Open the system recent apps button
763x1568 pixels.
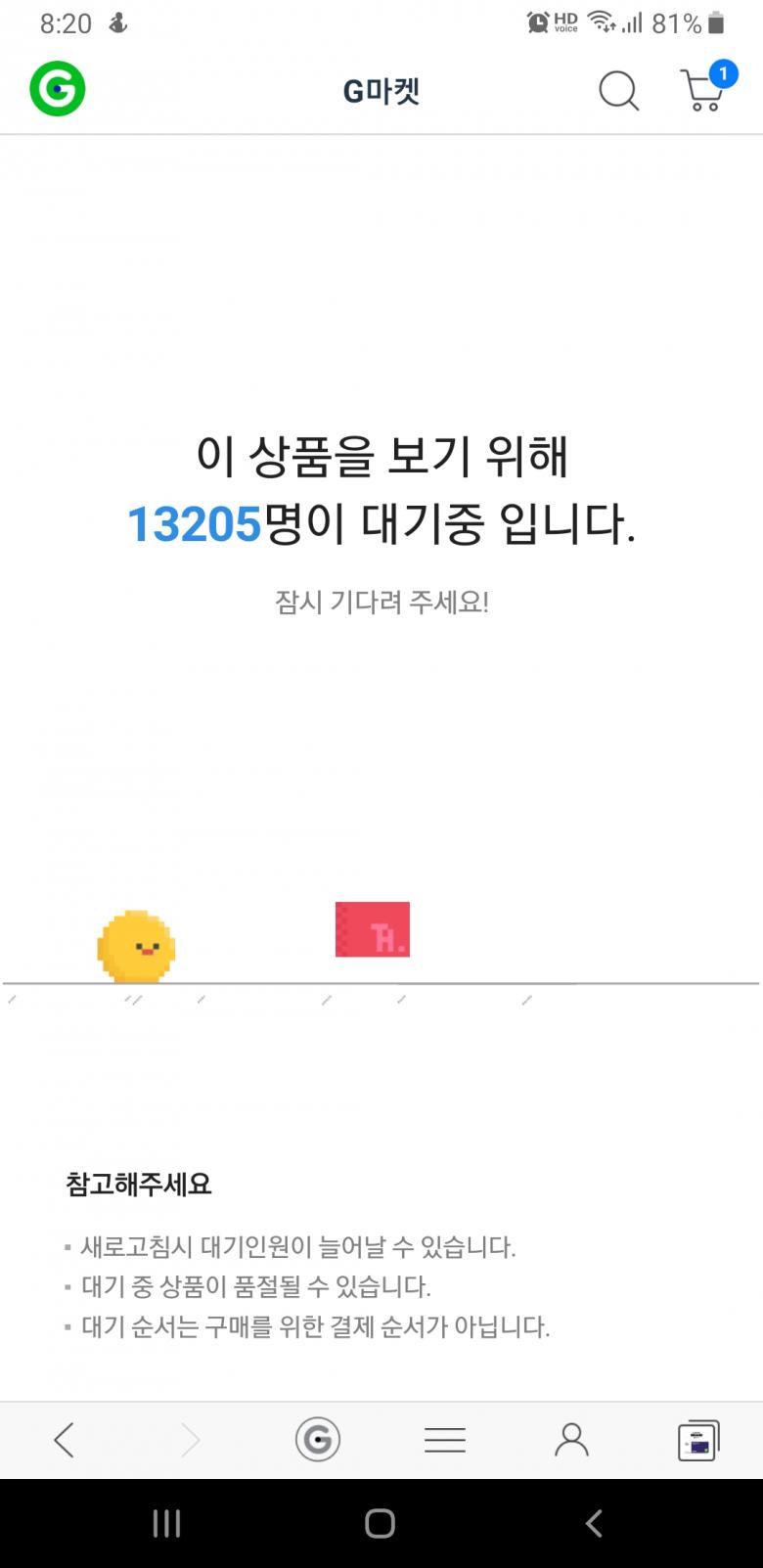167,1523
